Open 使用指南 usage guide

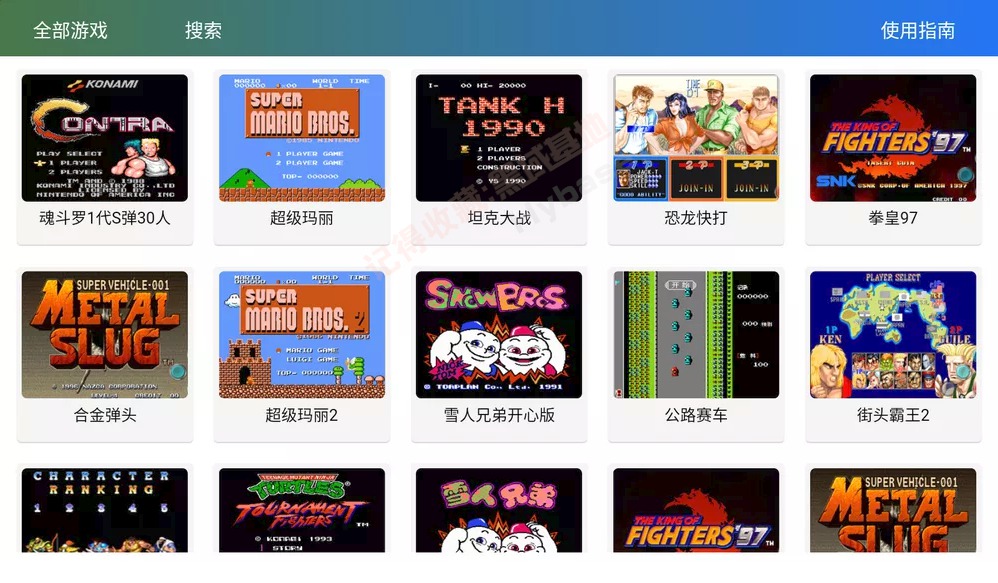[917, 30]
